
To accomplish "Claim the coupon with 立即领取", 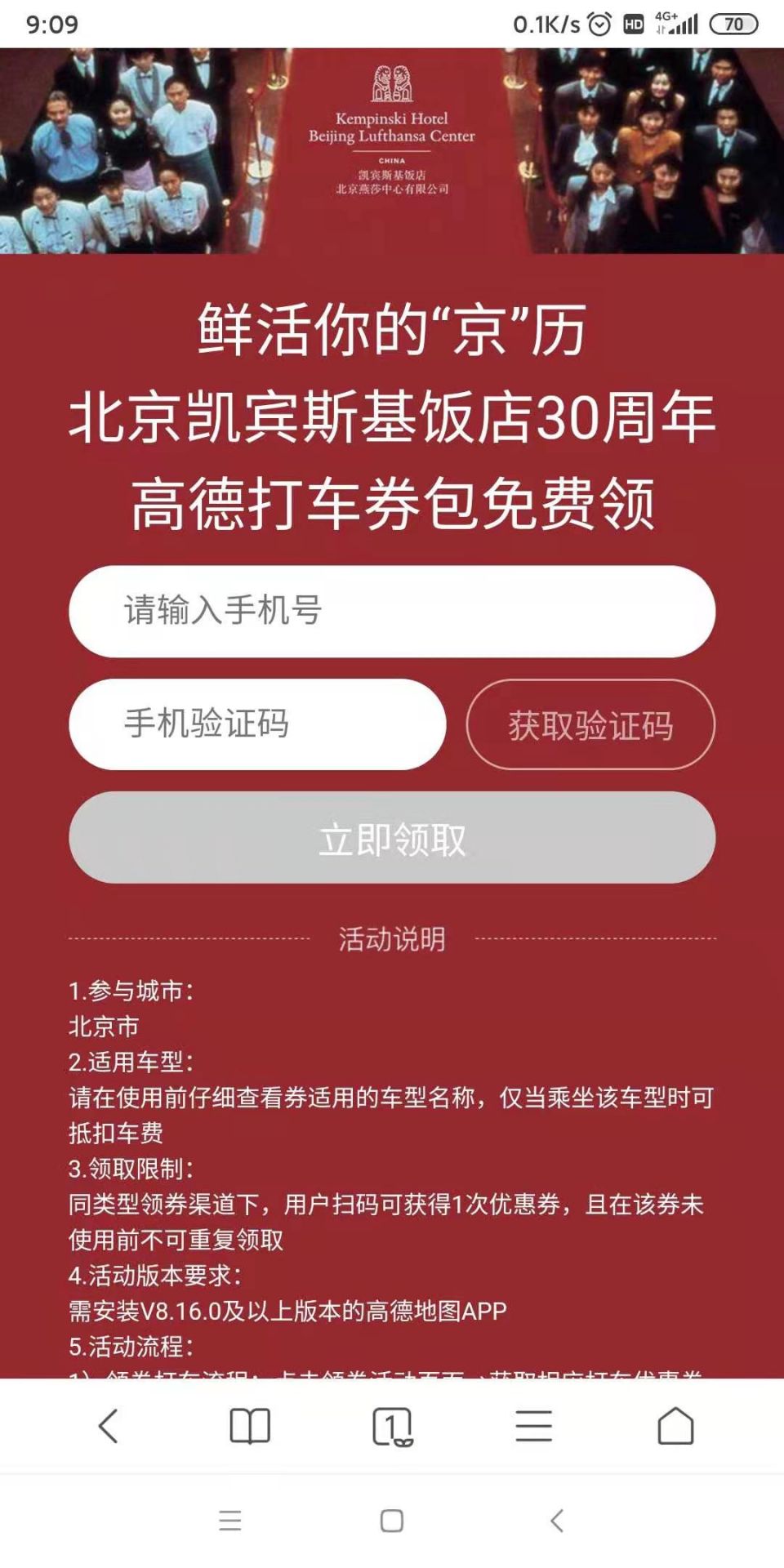I will pos(392,838).
